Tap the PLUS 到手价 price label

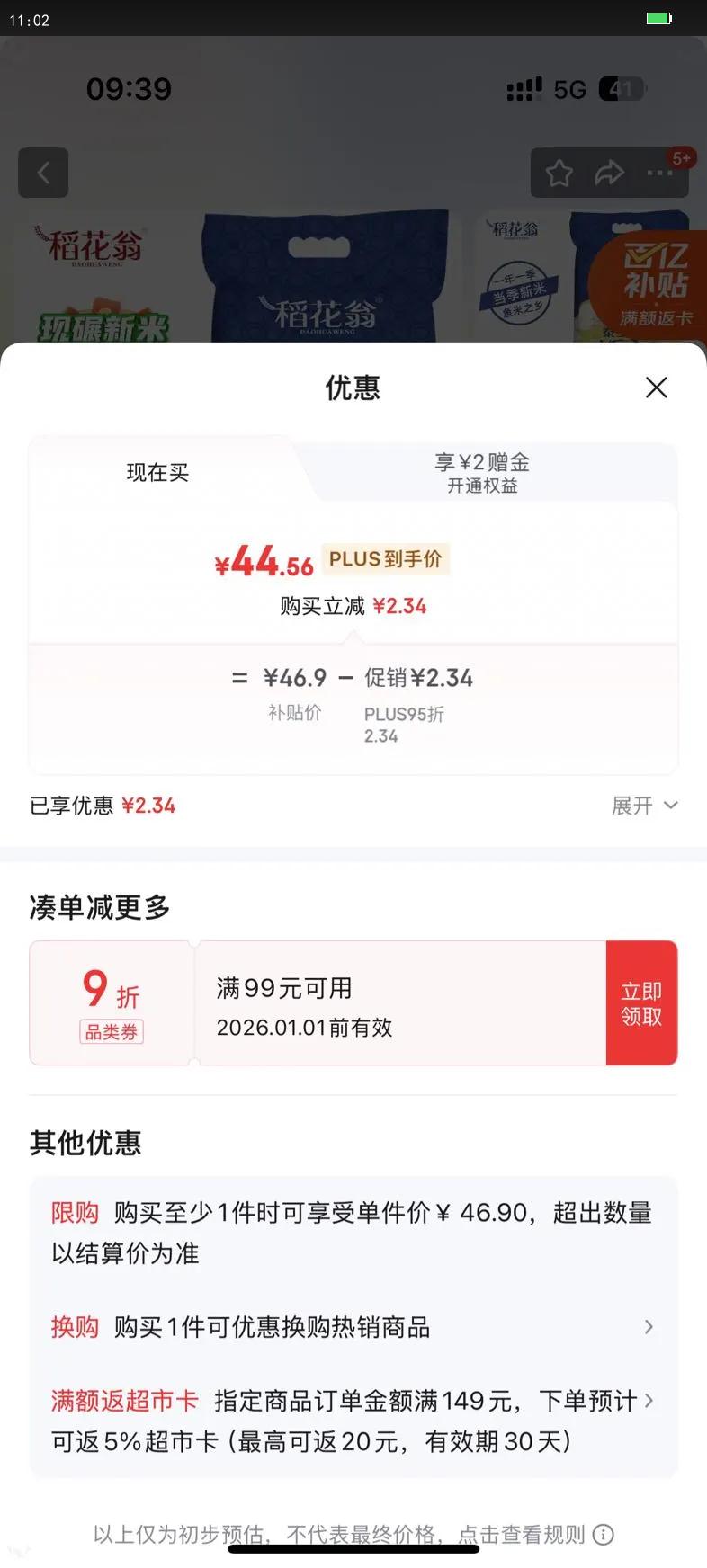click(x=385, y=558)
